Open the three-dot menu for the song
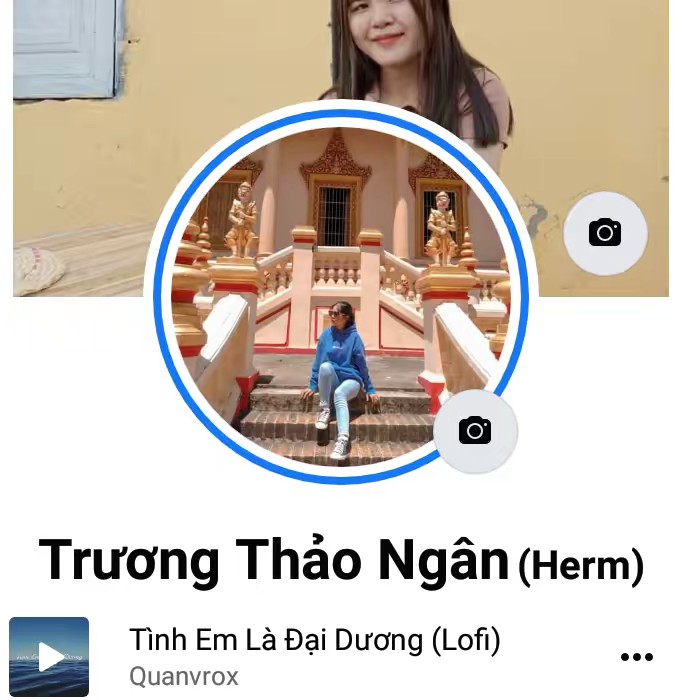700x700 pixels. (x=637, y=657)
